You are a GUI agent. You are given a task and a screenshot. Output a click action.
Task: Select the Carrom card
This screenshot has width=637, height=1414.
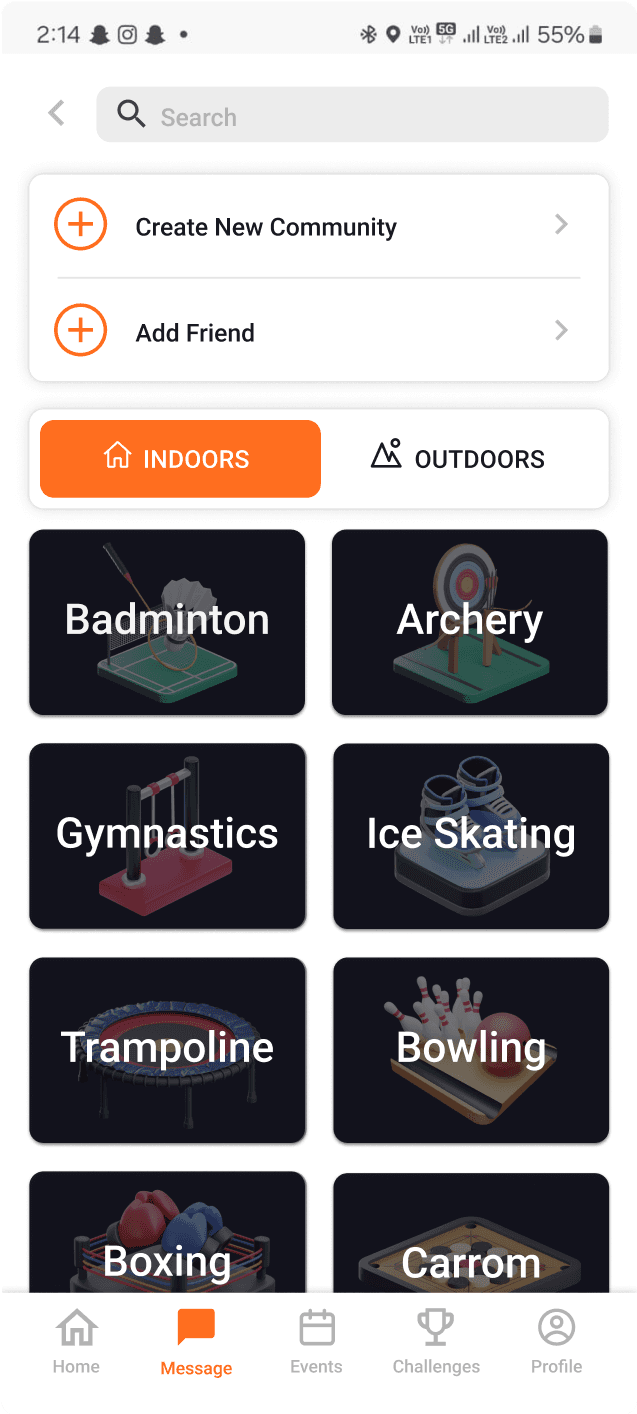point(470,1240)
